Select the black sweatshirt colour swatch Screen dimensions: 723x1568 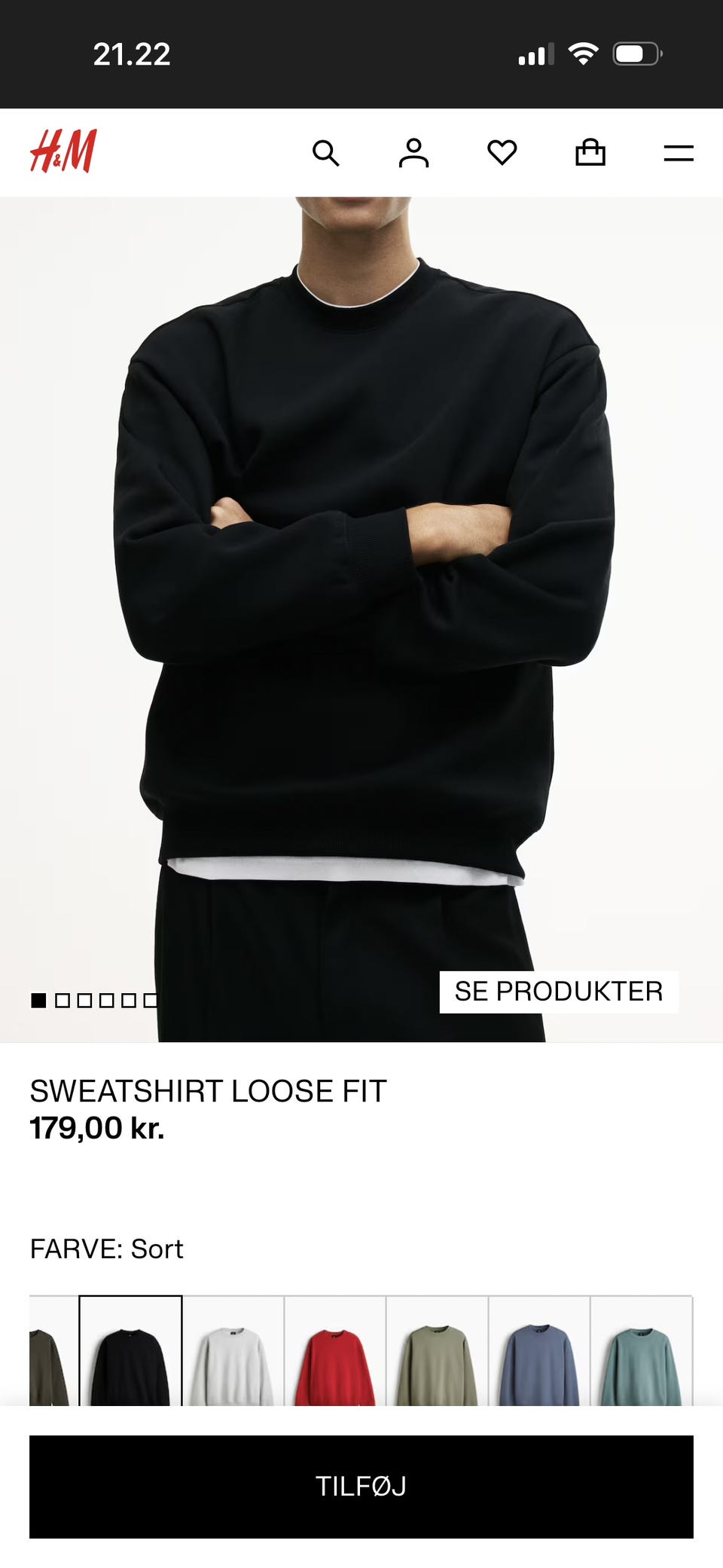(x=130, y=1350)
